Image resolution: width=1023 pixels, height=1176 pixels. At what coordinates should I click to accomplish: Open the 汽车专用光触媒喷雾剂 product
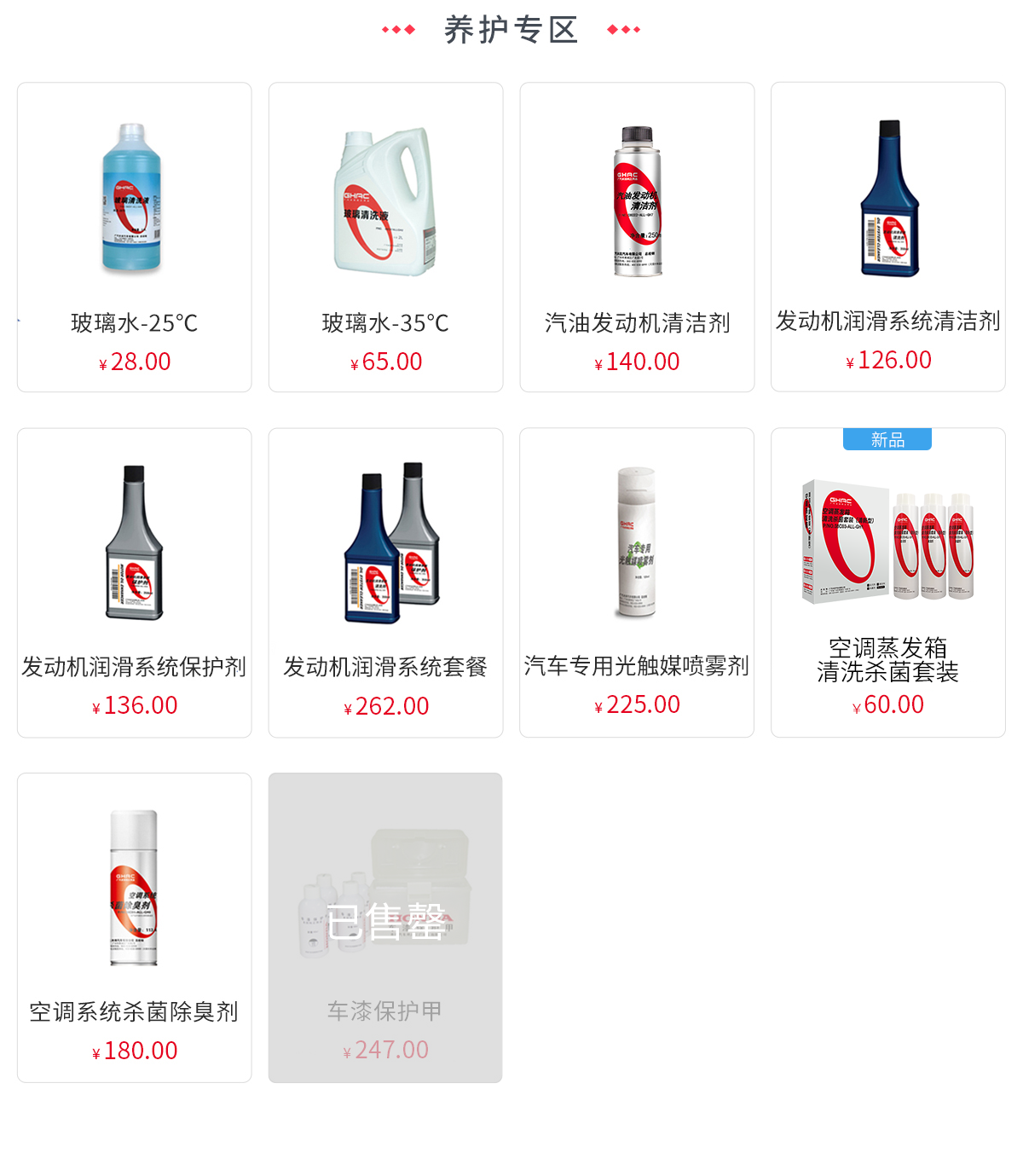[x=637, y=582]
